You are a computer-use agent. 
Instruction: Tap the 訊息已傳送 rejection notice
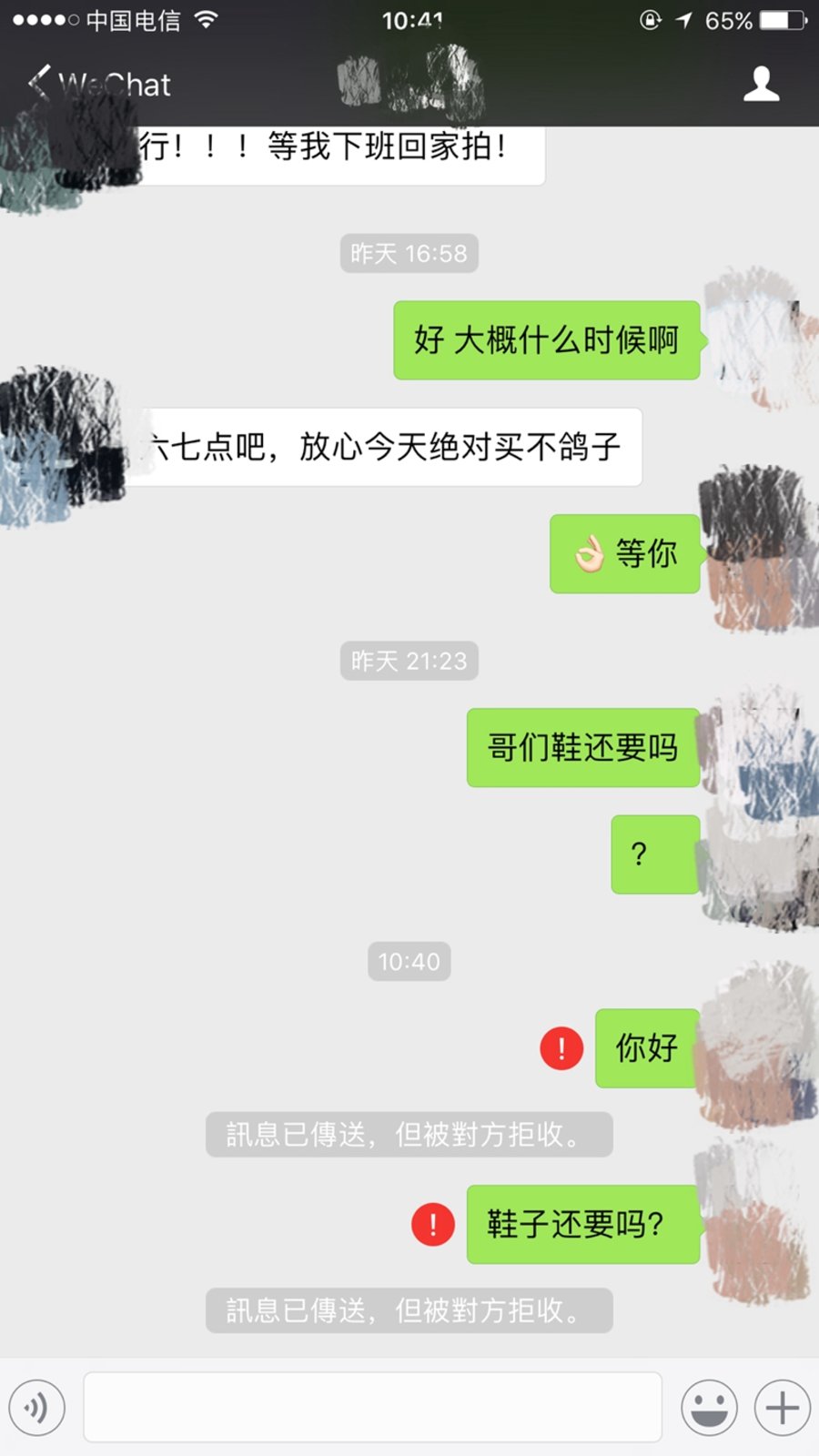point(409,1135)
